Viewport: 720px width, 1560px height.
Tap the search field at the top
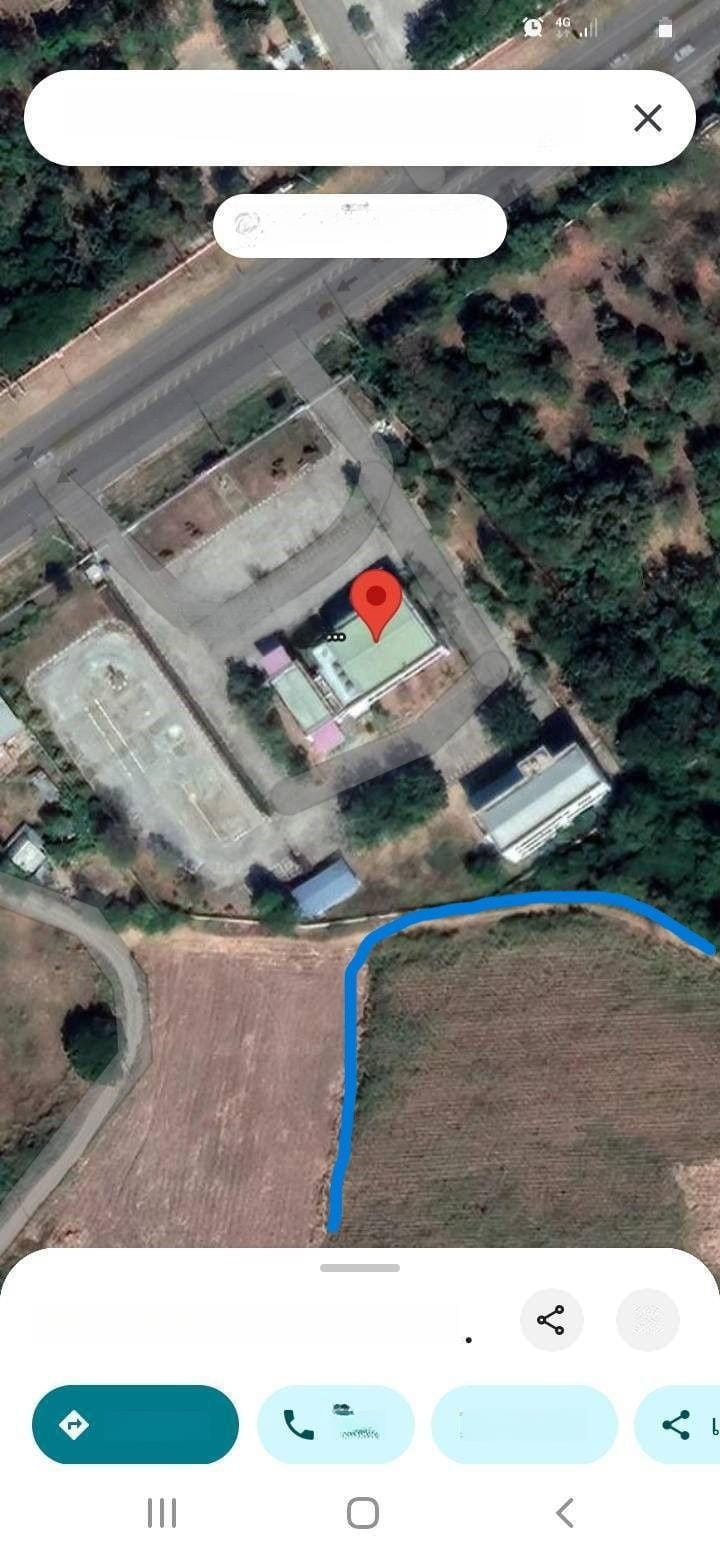(x=320, y=118)
